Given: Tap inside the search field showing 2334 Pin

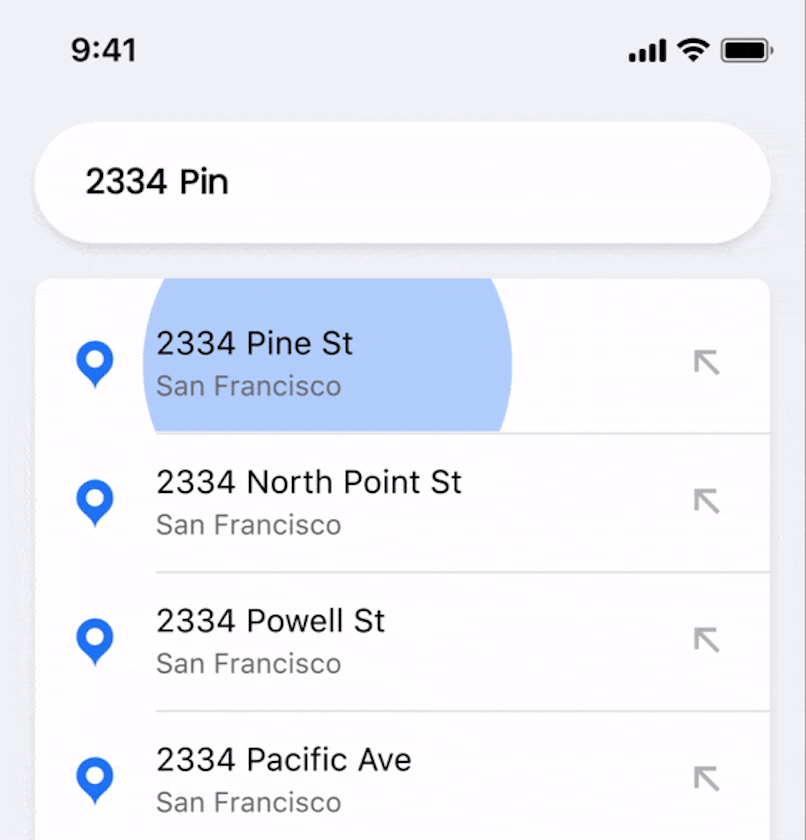Looking at the screenshot, I should pyautogui.click(x=300, y=182).
